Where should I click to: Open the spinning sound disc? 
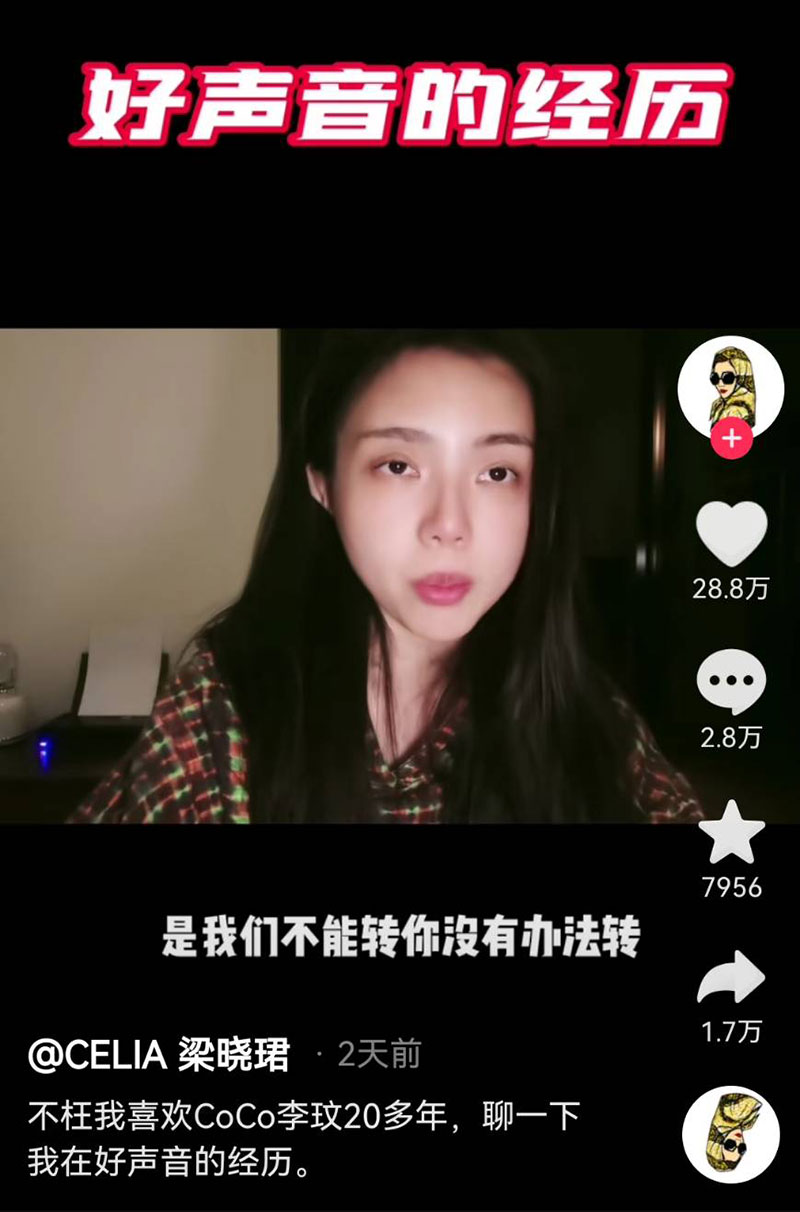(731, 1135)
